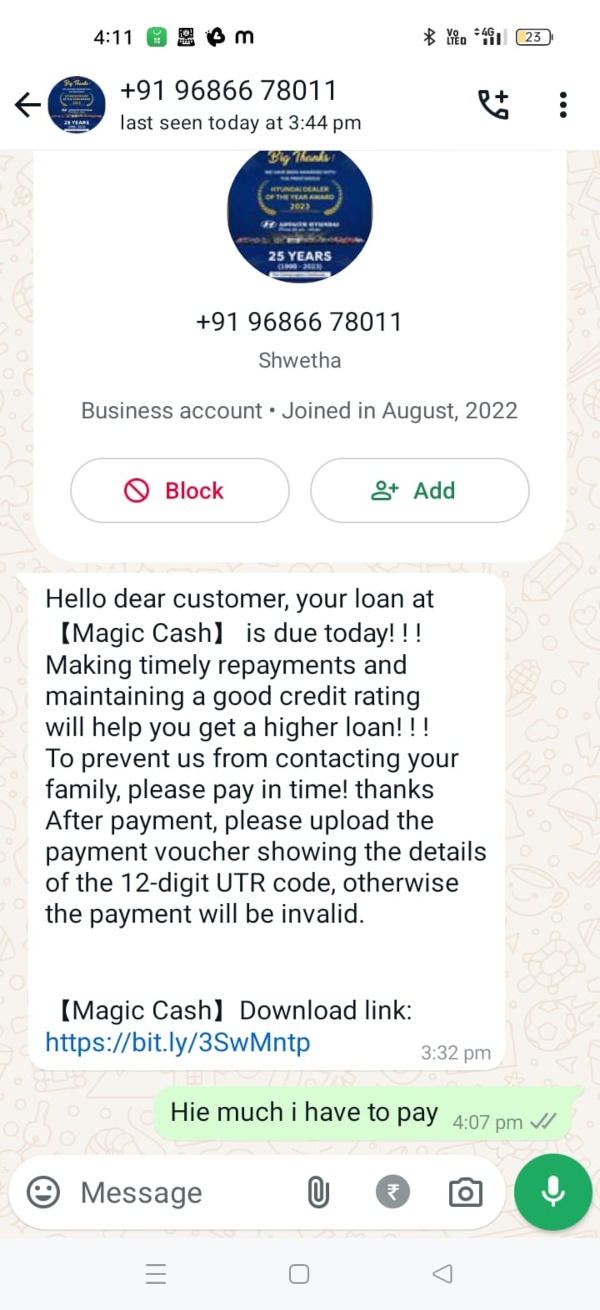
Task: Open the rupee payment option
Action: [393, 1192]
